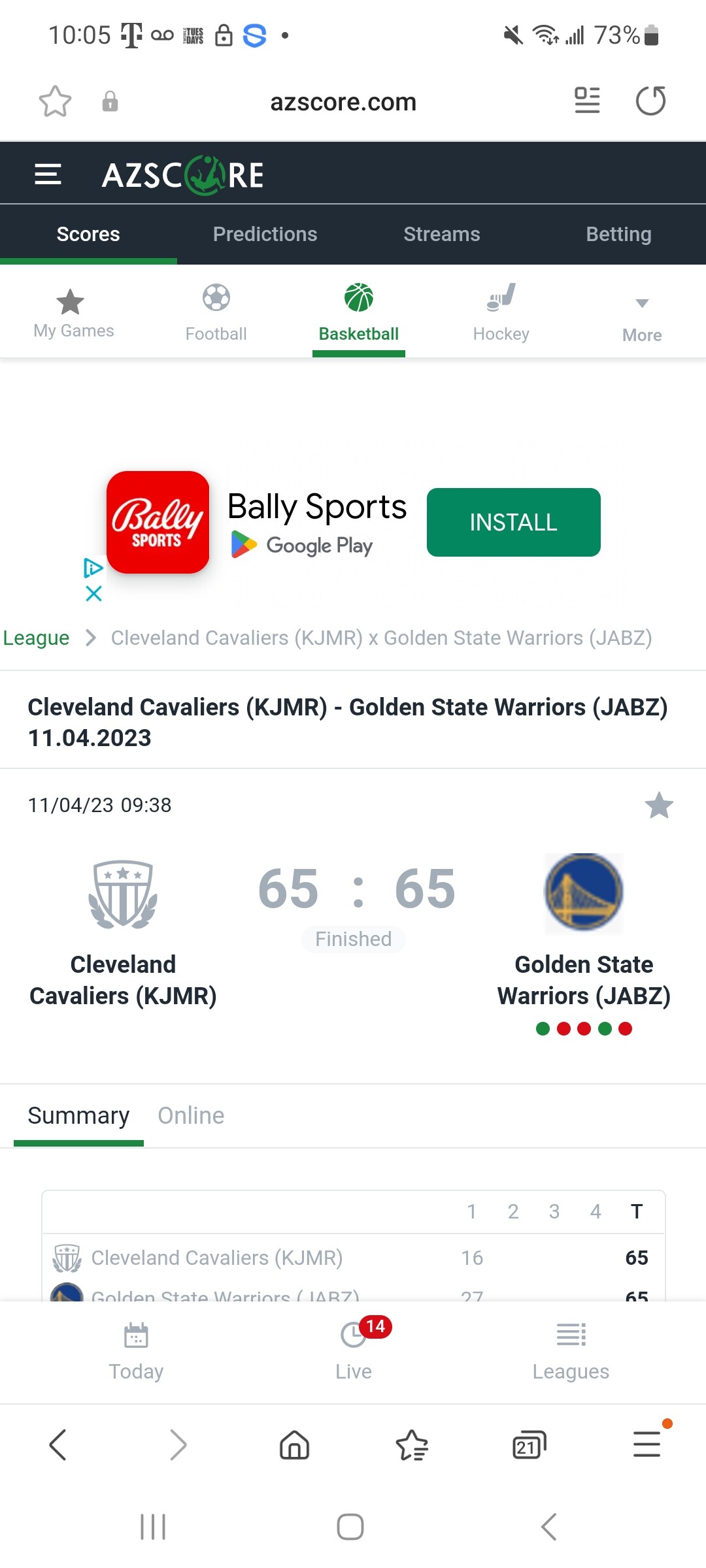
Task: Switch to the Predictions tab
Action: coord(265,234)
